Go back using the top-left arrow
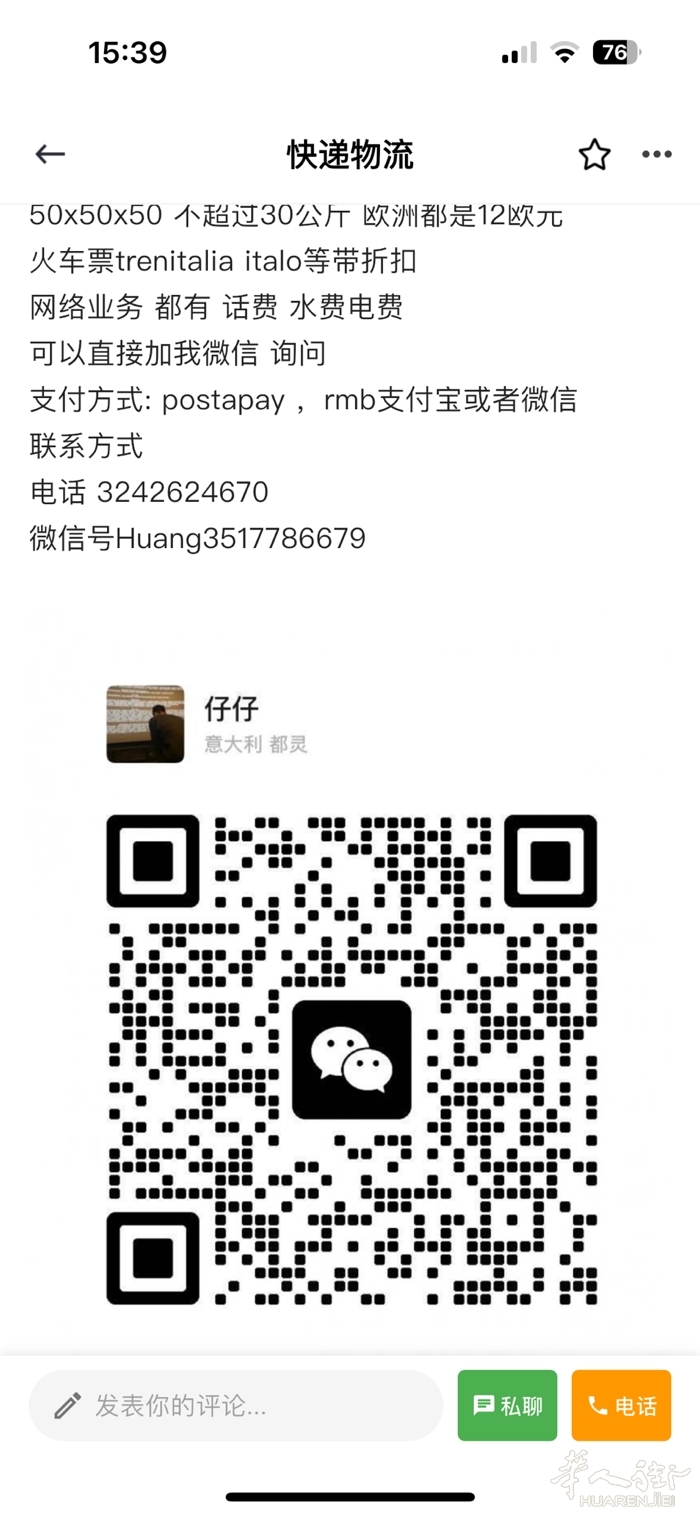The width and height of the screenshot is (700, 1516). coord(50,154)
